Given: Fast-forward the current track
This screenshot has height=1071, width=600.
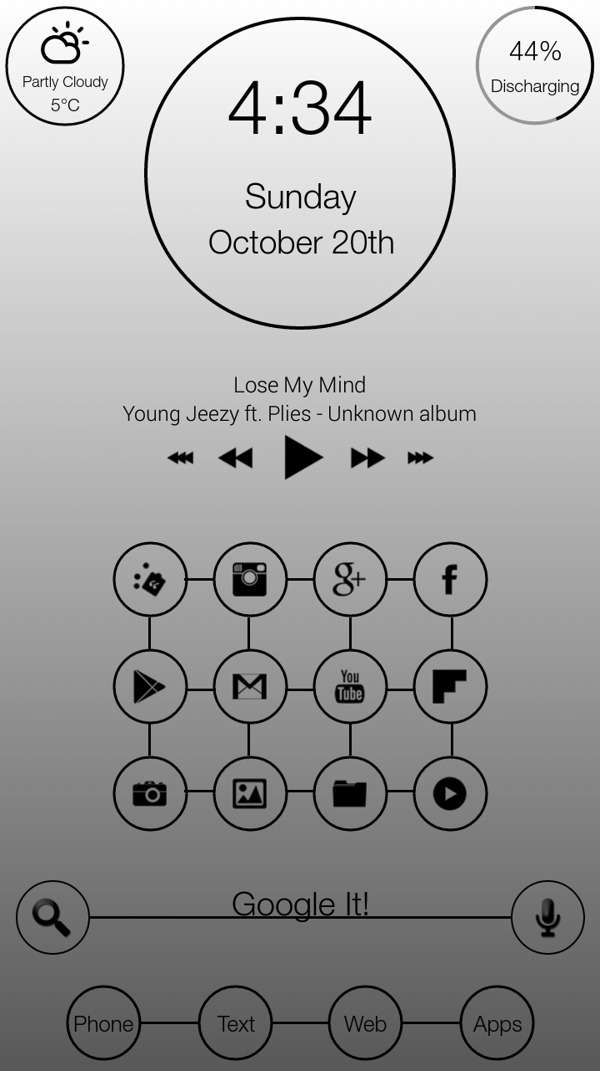Looking at the screenshot, I should 367,458.
